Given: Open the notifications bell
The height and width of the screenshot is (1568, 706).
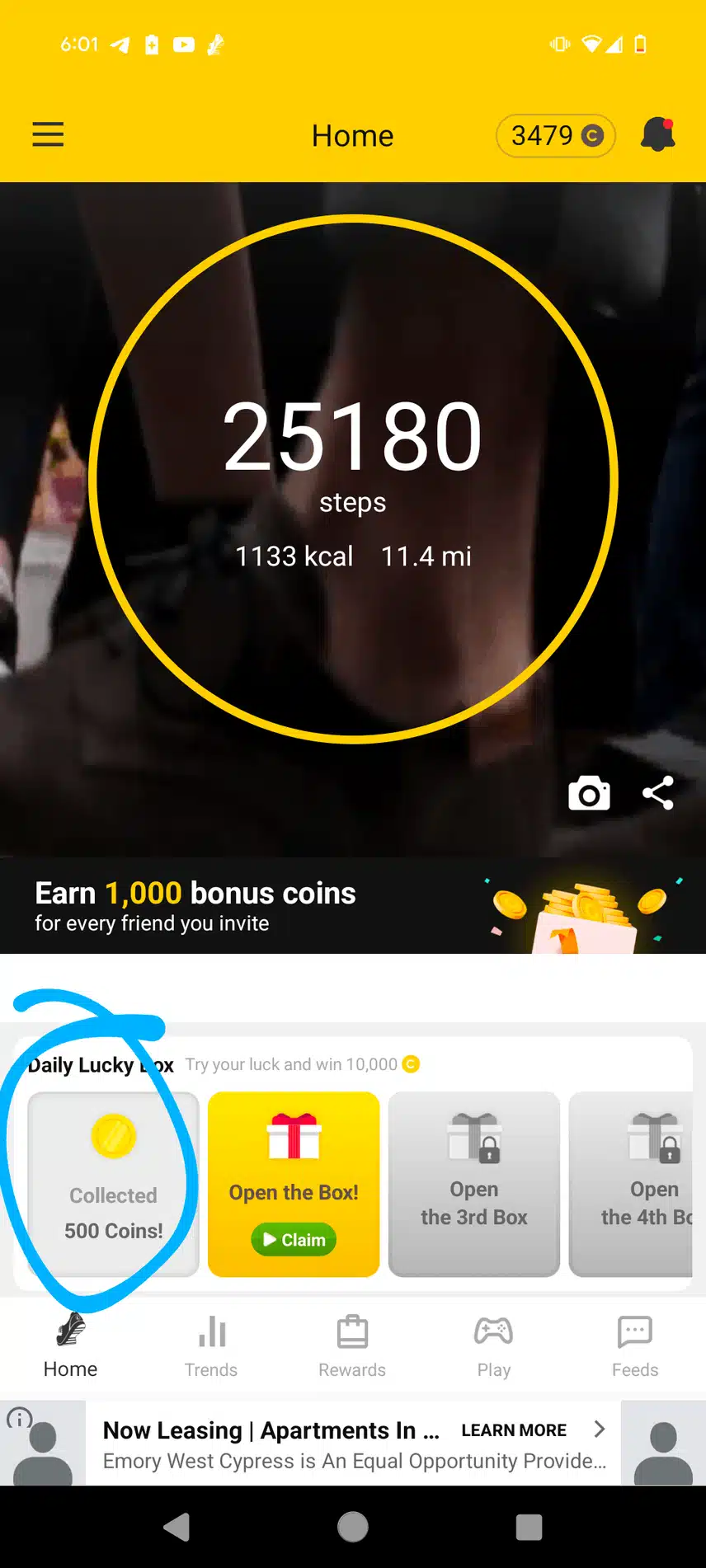Looking at the screenshot, I should point(657,134).
